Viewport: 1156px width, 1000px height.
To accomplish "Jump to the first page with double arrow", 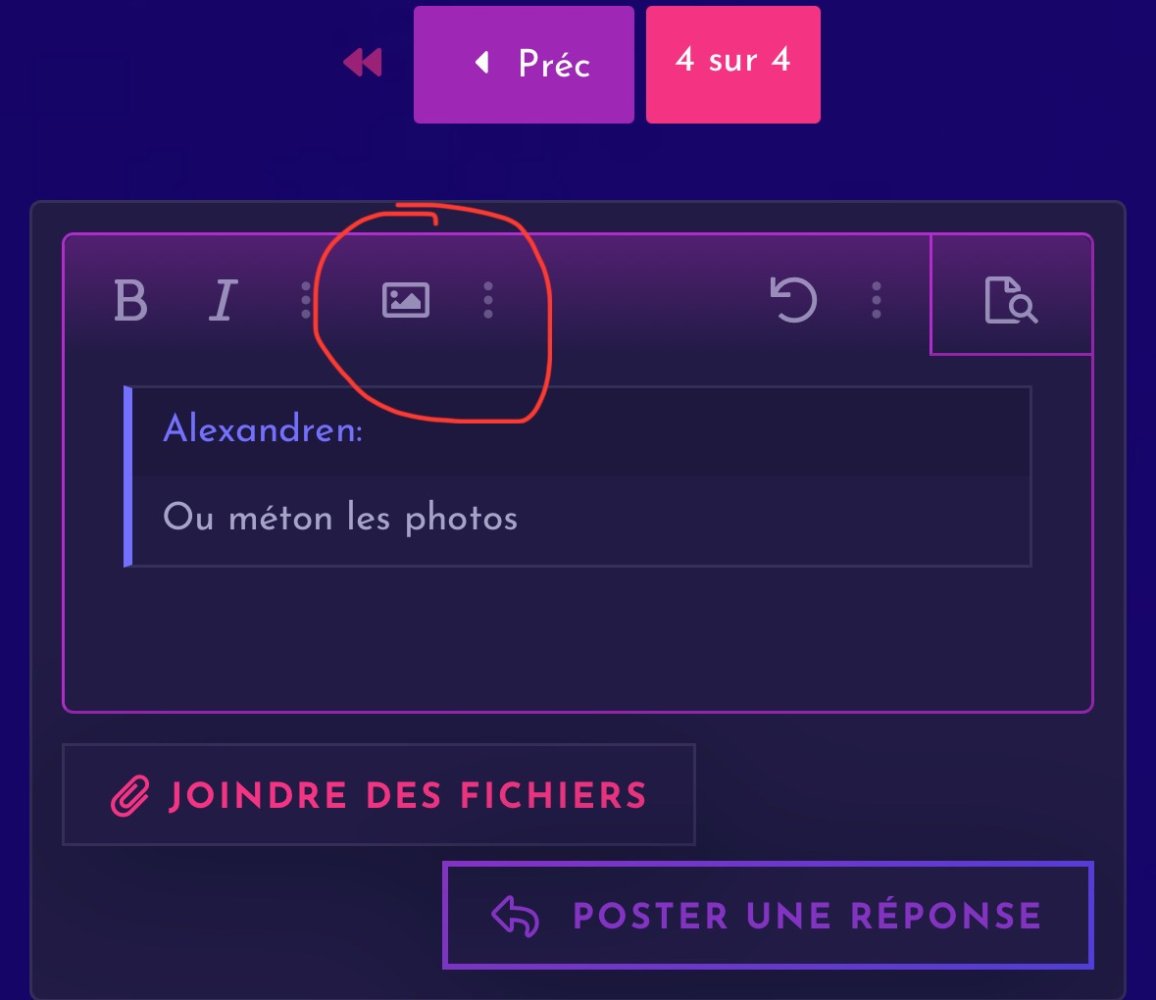I will [362, 64].
